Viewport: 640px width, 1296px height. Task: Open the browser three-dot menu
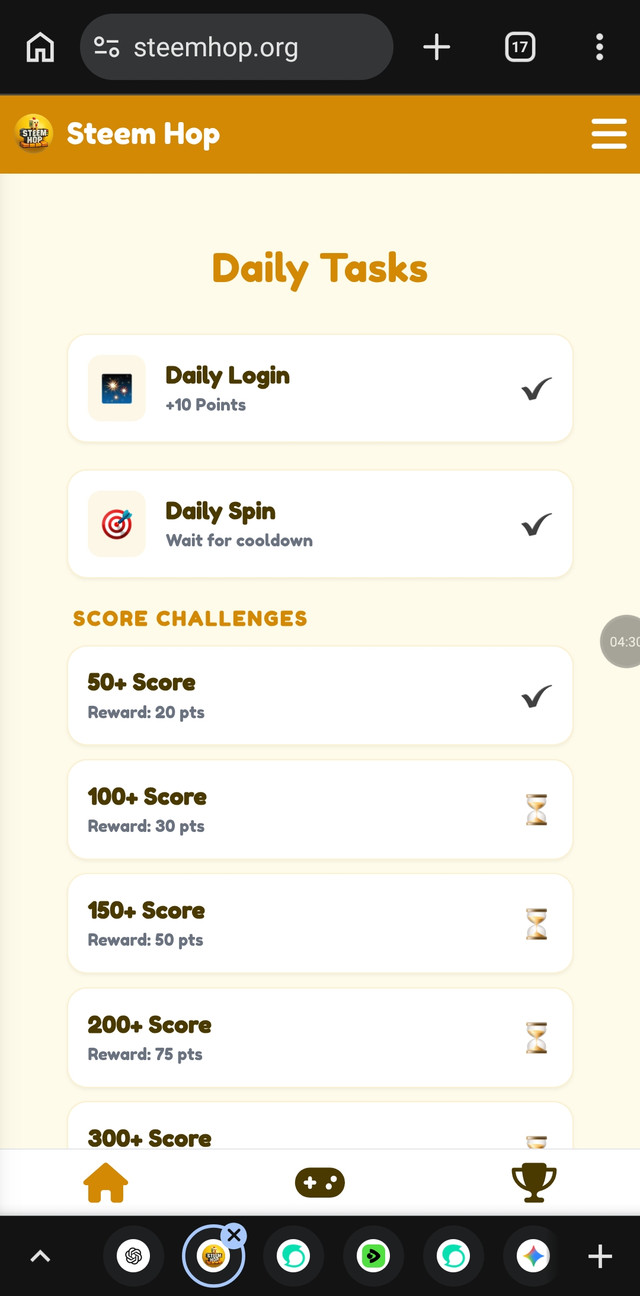pyautogui.click(x=599, y=47)
